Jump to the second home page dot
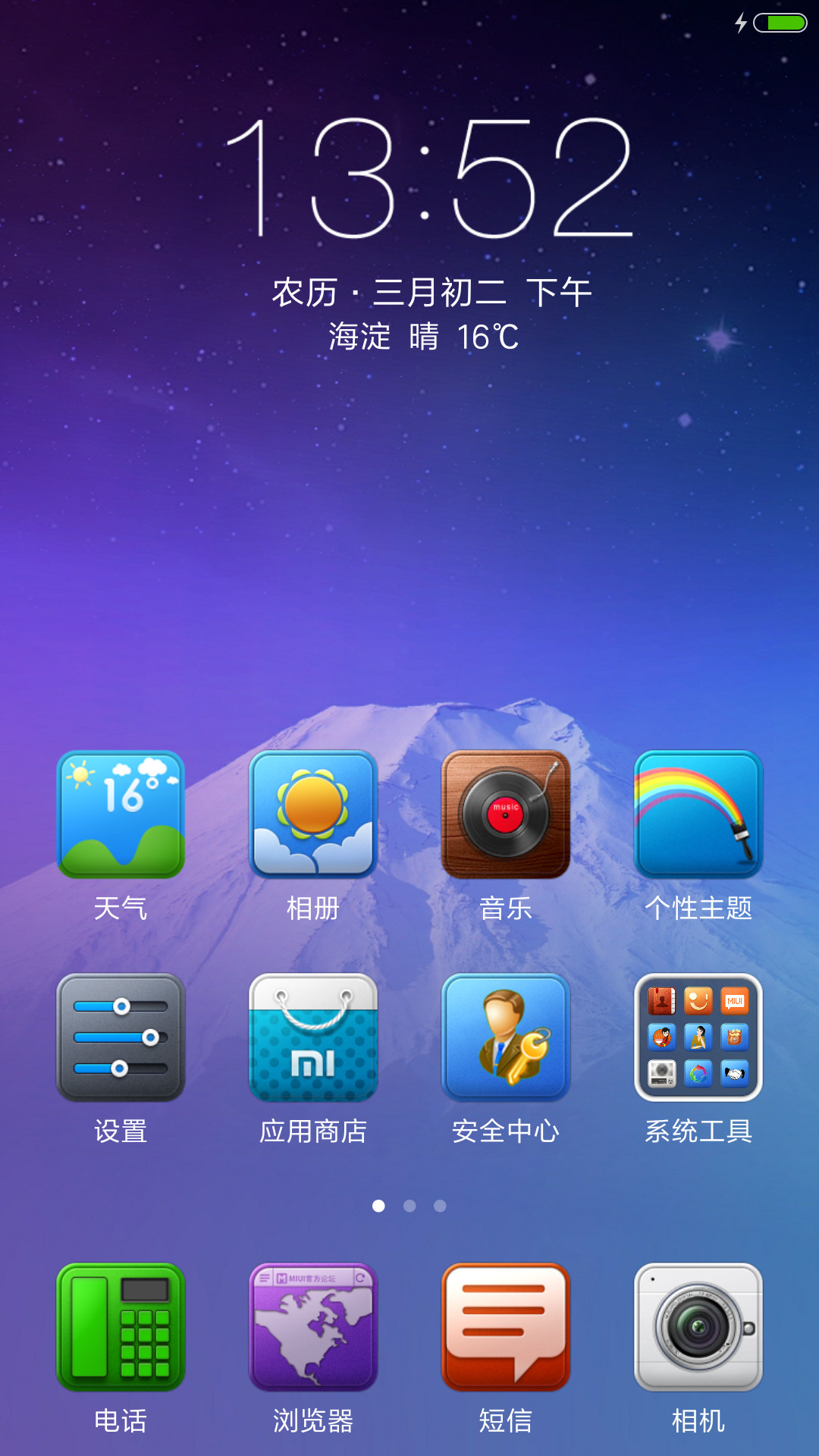This screenshot has width=819, height=1456. 409,1206
